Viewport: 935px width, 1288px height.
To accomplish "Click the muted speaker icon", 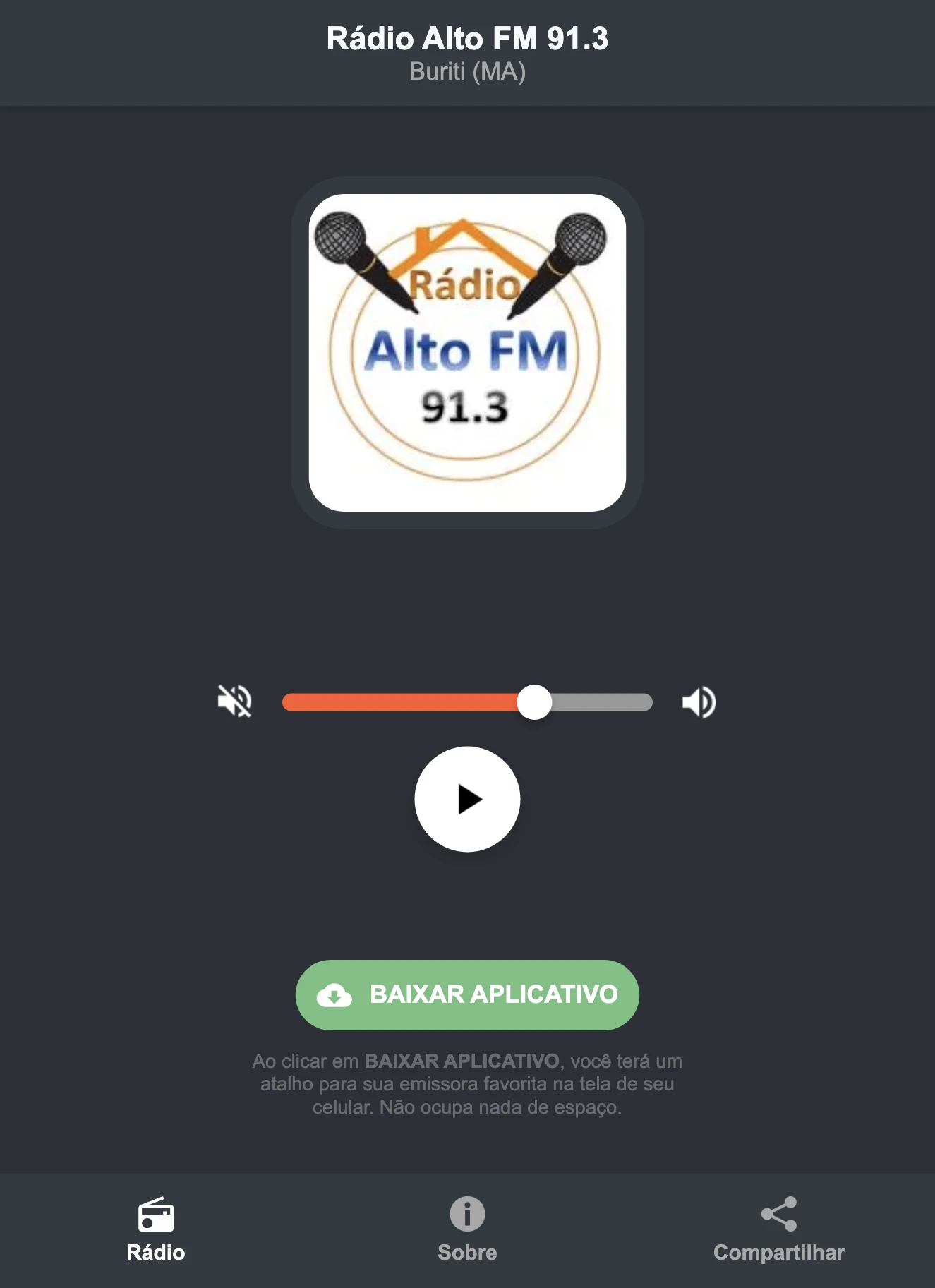I will [236, 700].
